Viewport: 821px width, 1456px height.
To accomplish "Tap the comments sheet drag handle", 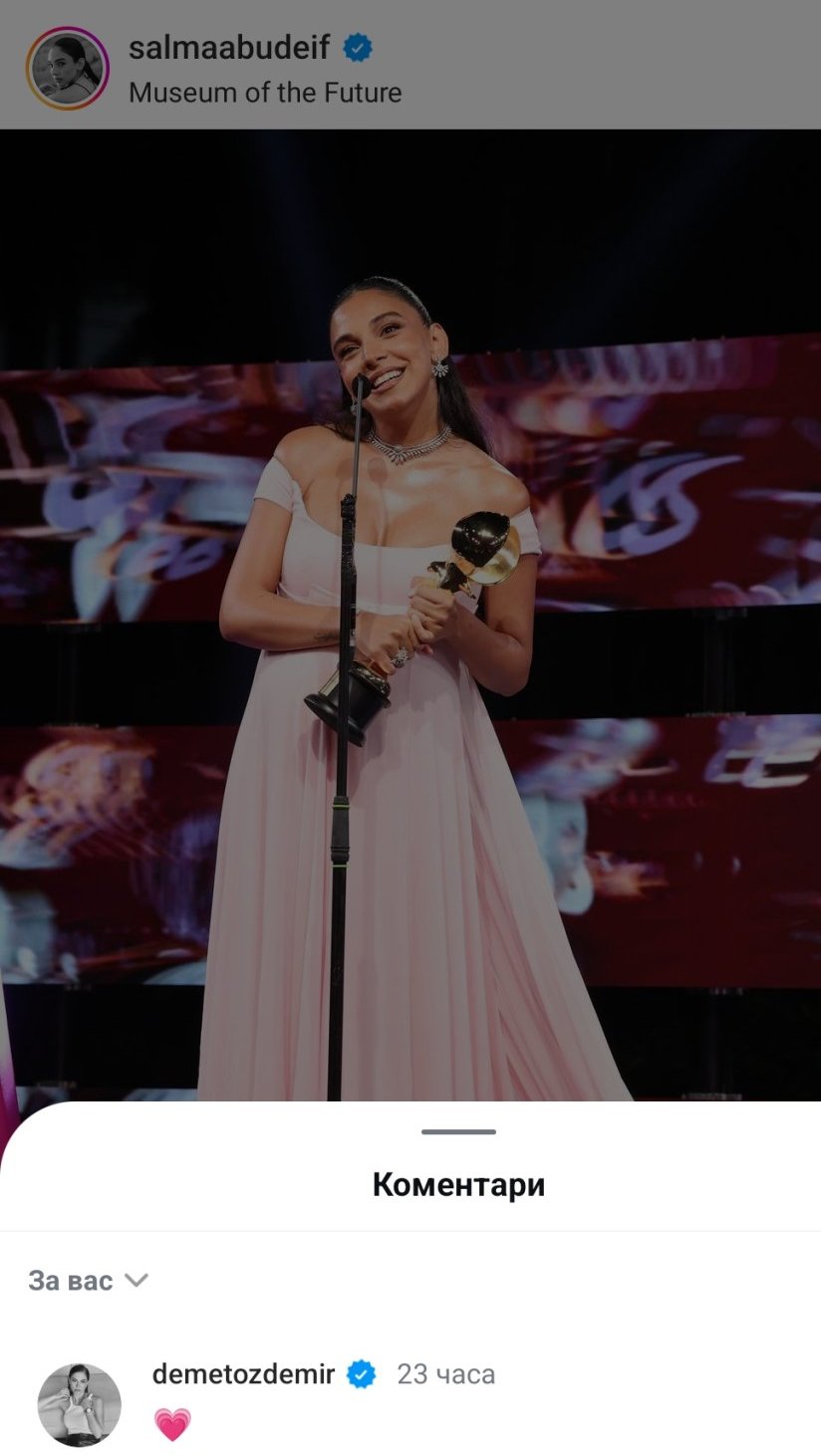I will [x=458, y=1132].
